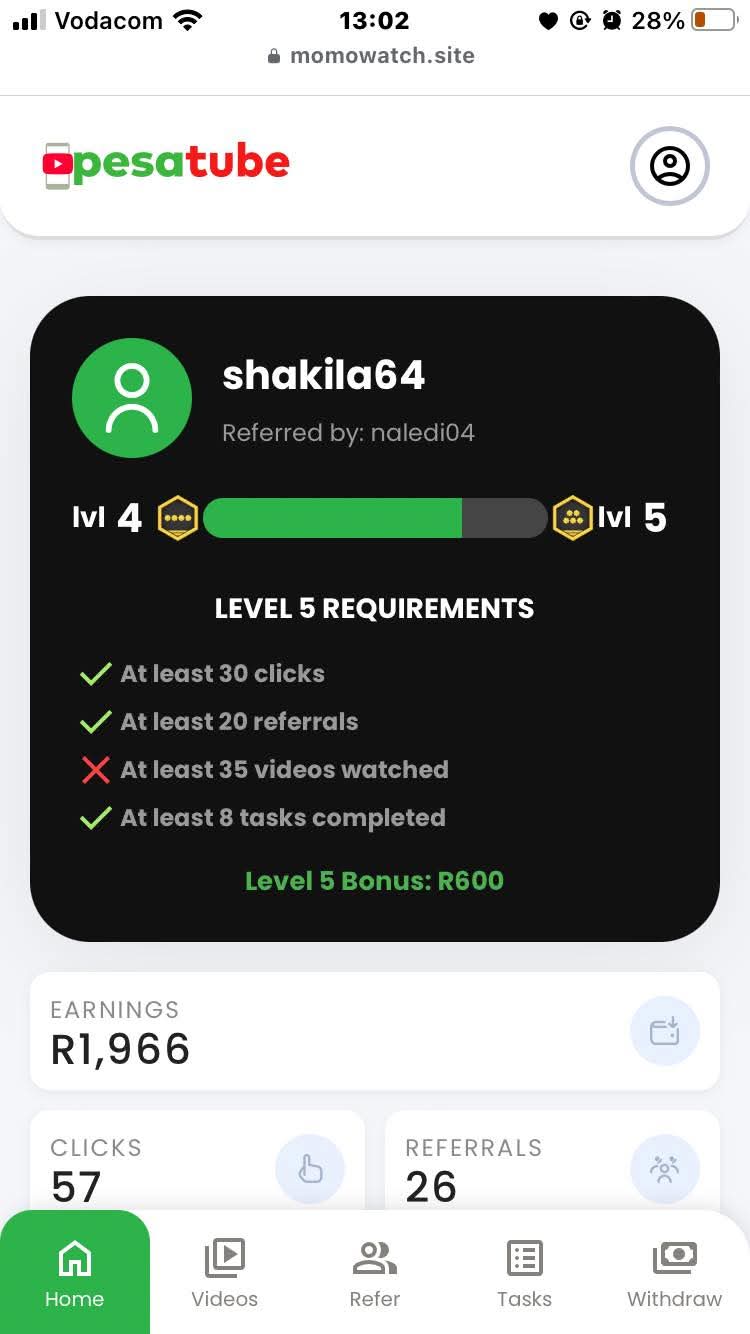Open the Refer tab
750x1334 pixels.
coord(375,1272)
